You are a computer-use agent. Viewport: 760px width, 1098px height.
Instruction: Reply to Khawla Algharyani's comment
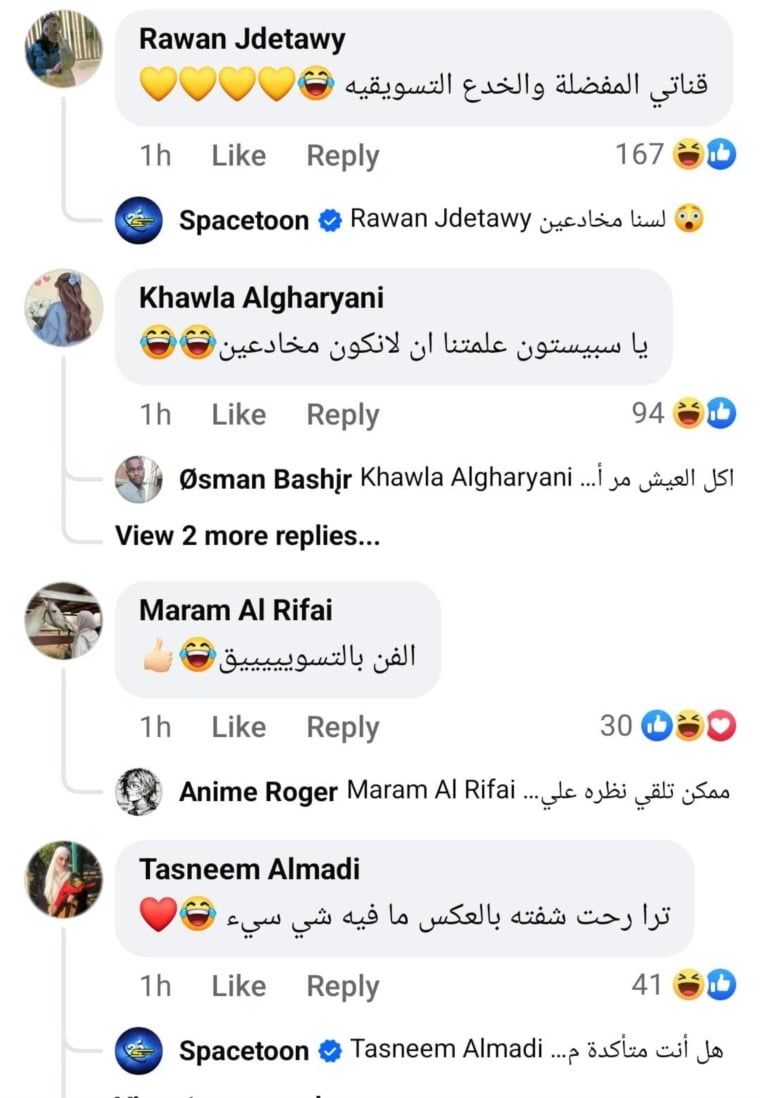point(342,415)
